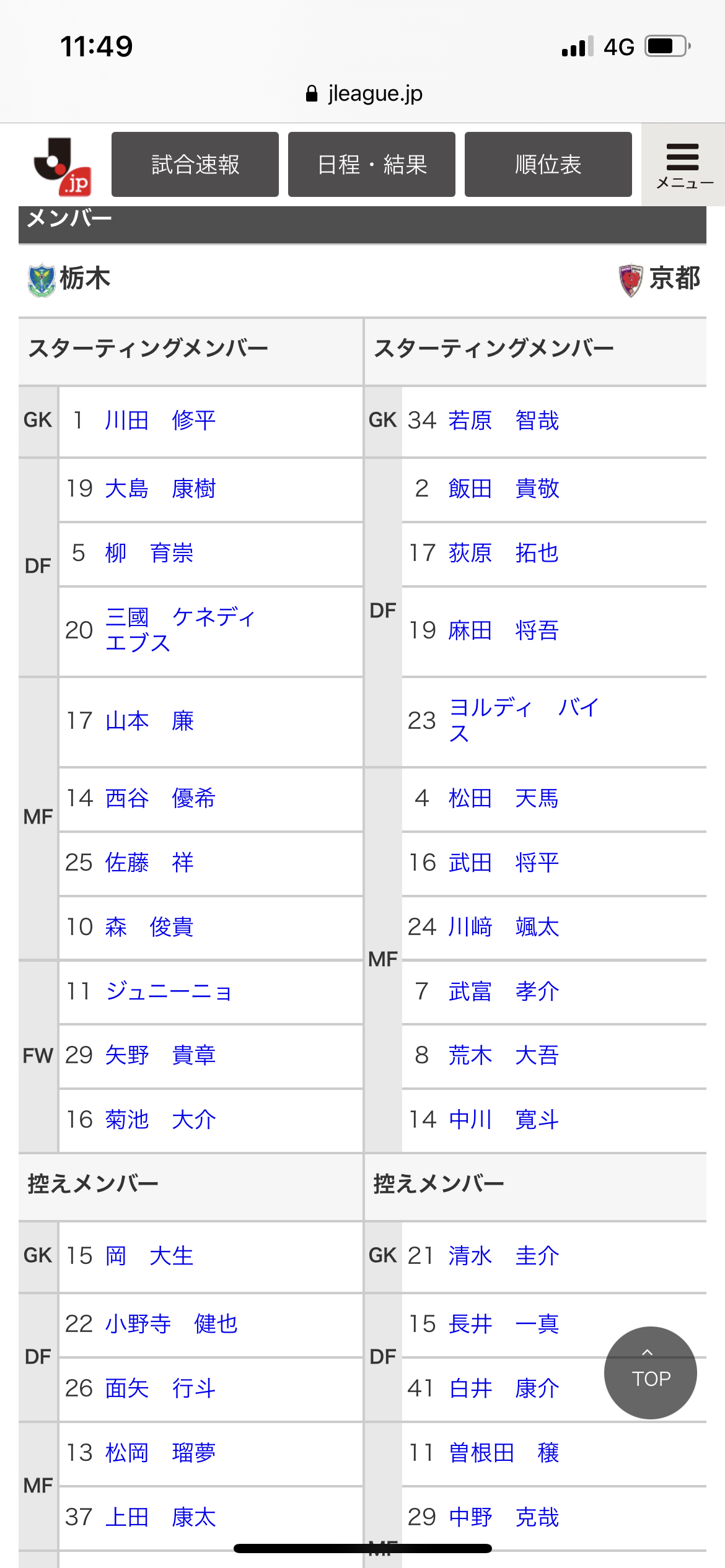Select ヨルディ バイス player link
The height and width of the screenshot is (1568, 725).
pos(524,720)
